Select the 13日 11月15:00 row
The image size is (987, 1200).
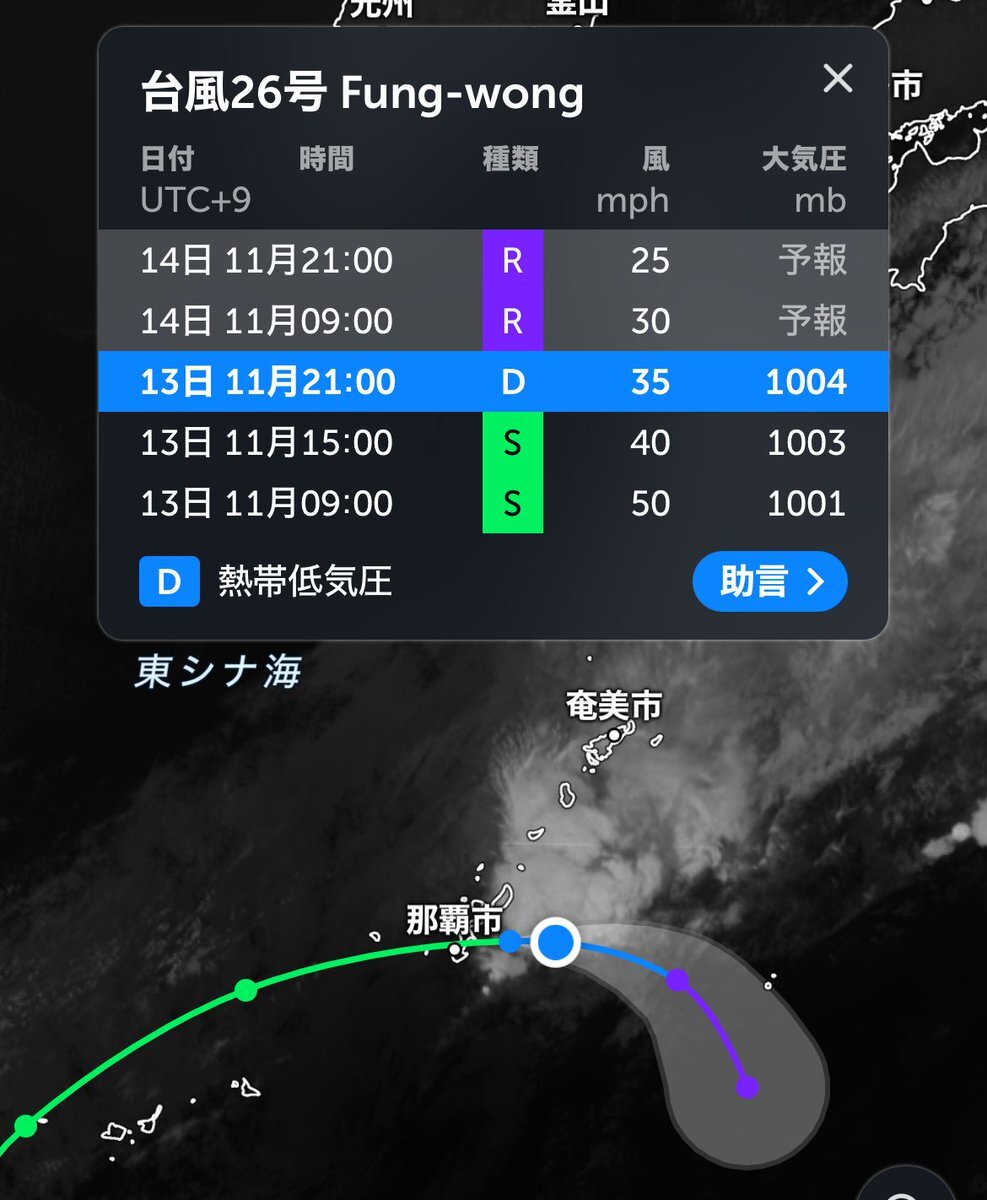tap(493, 442)
